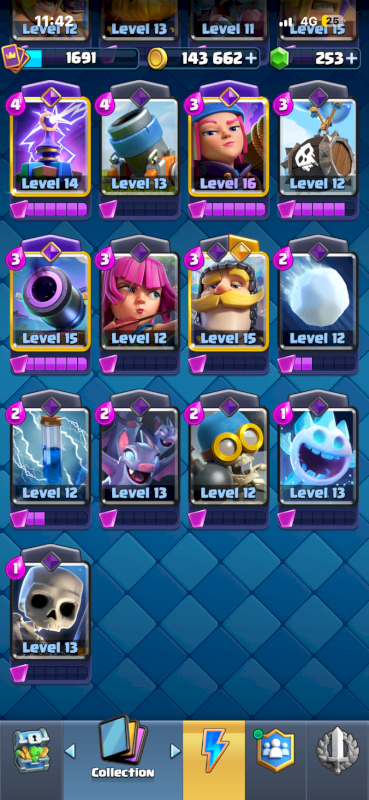The image size is (369, 800).
Task: Open the Zap spell card Level 12
Action: coord(50,456)
